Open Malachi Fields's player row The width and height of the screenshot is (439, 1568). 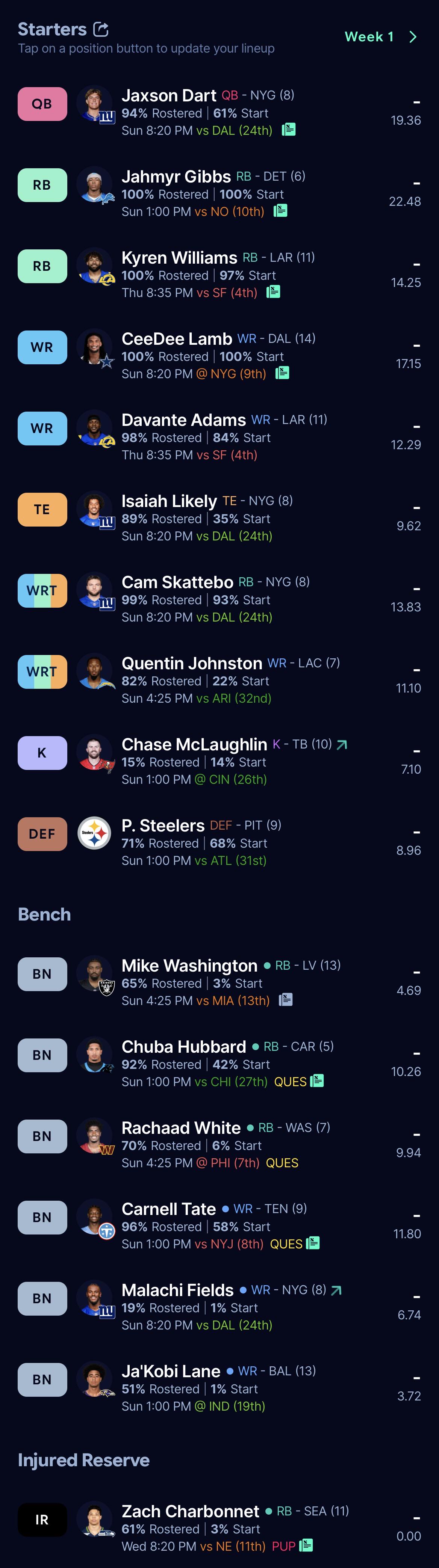pos(219,1307)
